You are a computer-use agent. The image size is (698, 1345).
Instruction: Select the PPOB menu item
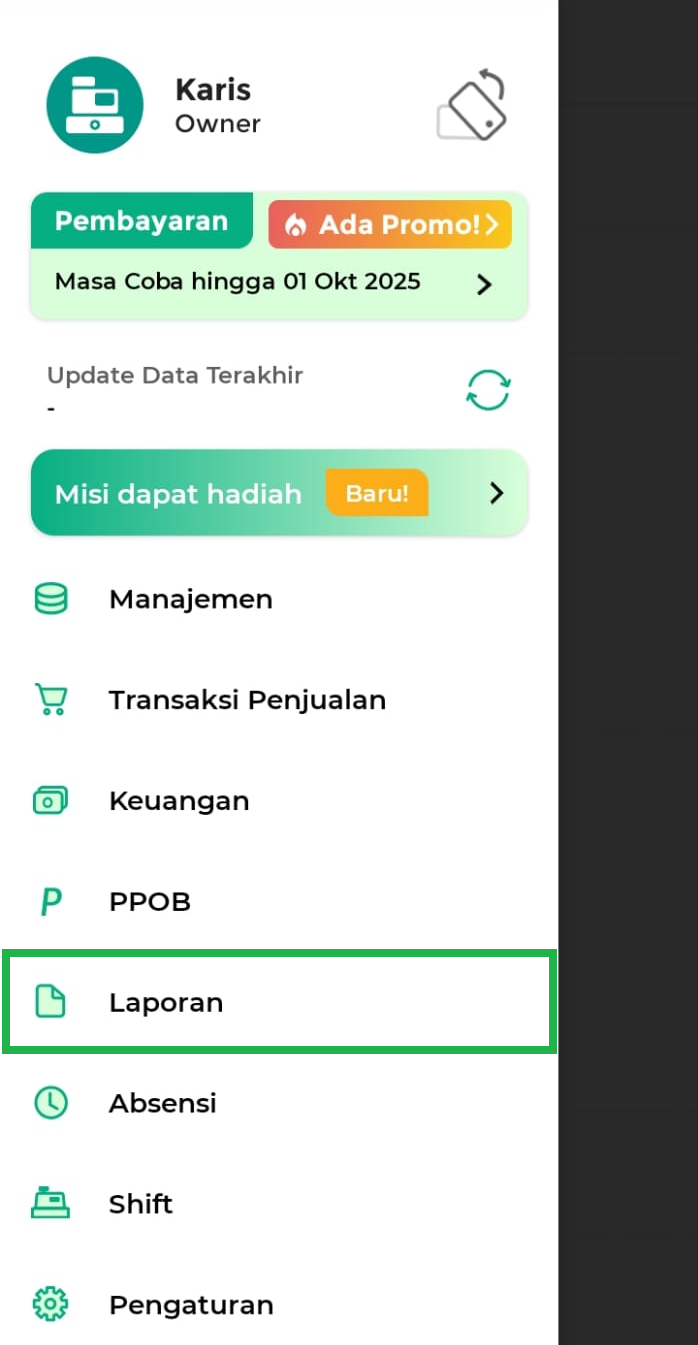[x=149, y=902]
